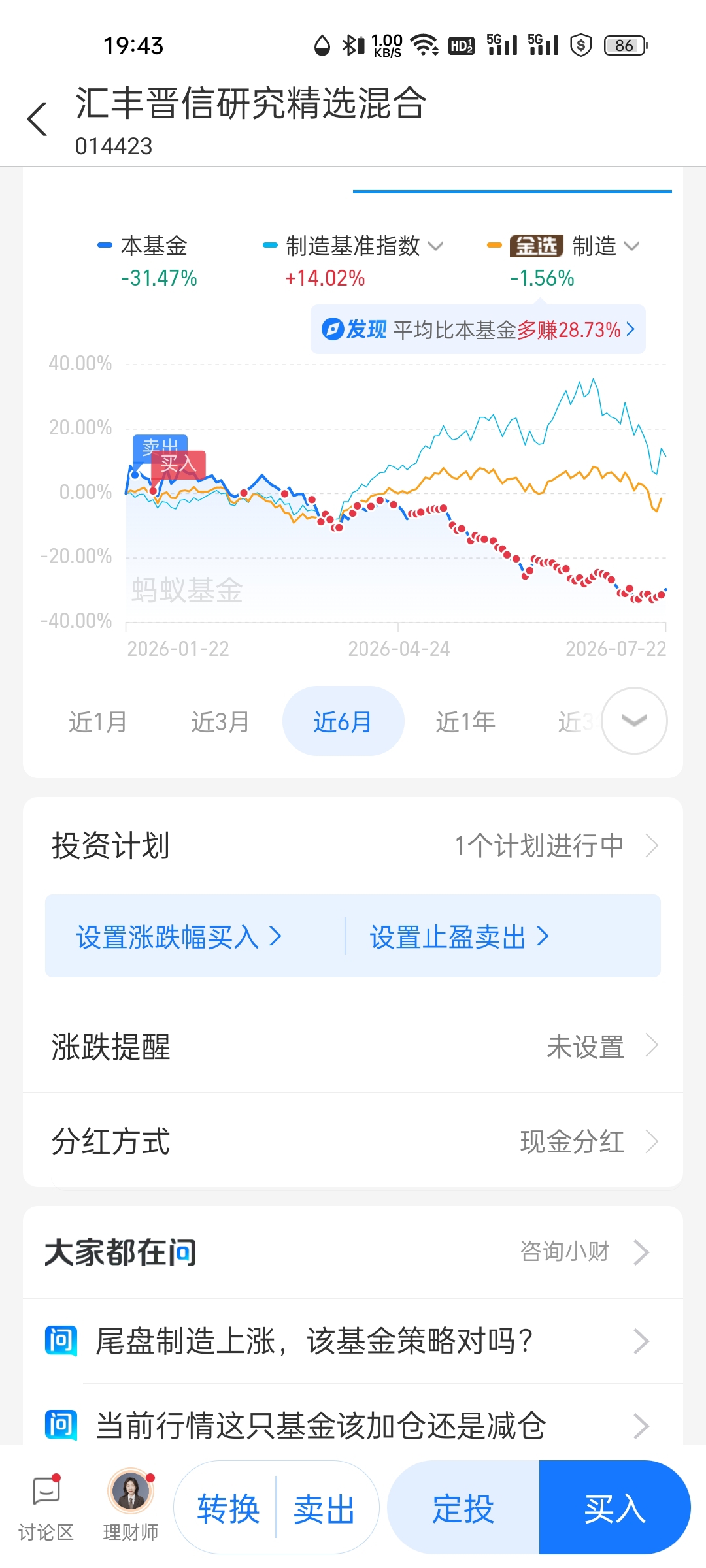
Task: Expand more time ranges with round chevron
Action: (x=634, y=721)
